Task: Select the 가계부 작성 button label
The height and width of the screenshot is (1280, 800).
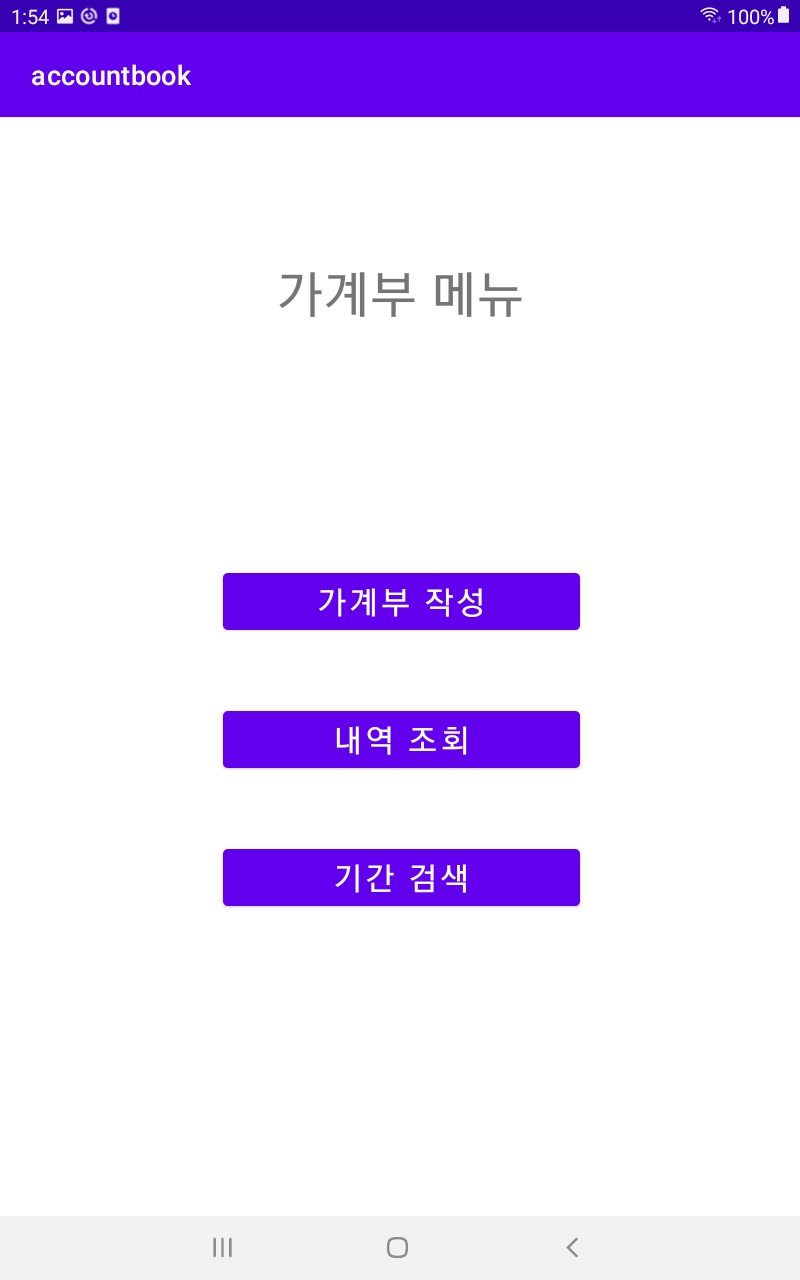Action: pos(401,601)
